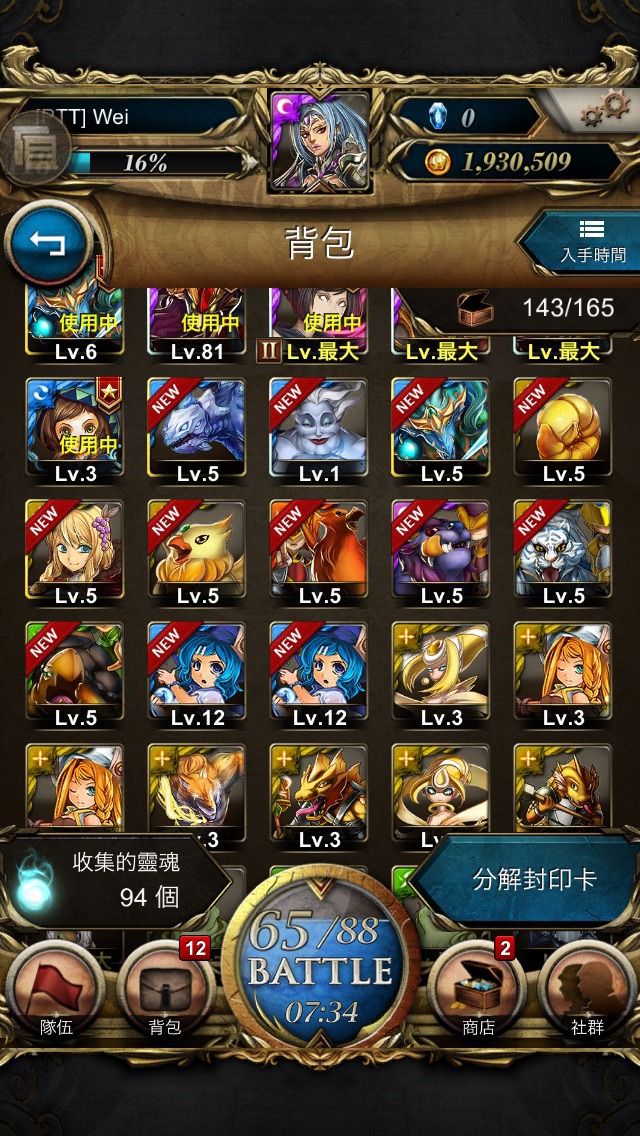Viewport: 640px width, 1136px height.
Task: Open the white tiger Lv.5 card
Action: click(x=563, y=549)
